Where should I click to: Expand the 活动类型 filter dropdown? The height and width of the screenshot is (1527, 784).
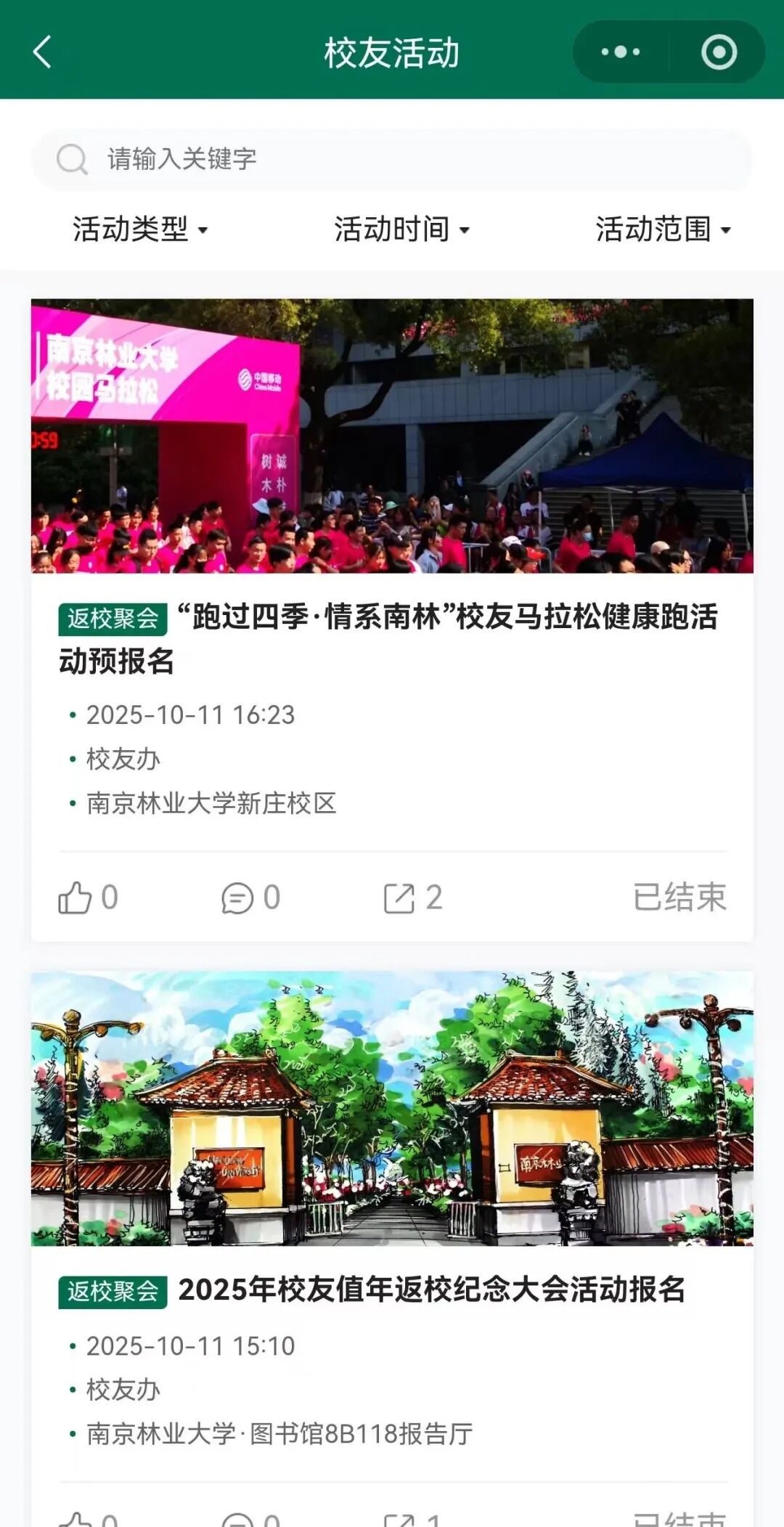point(140,229)
